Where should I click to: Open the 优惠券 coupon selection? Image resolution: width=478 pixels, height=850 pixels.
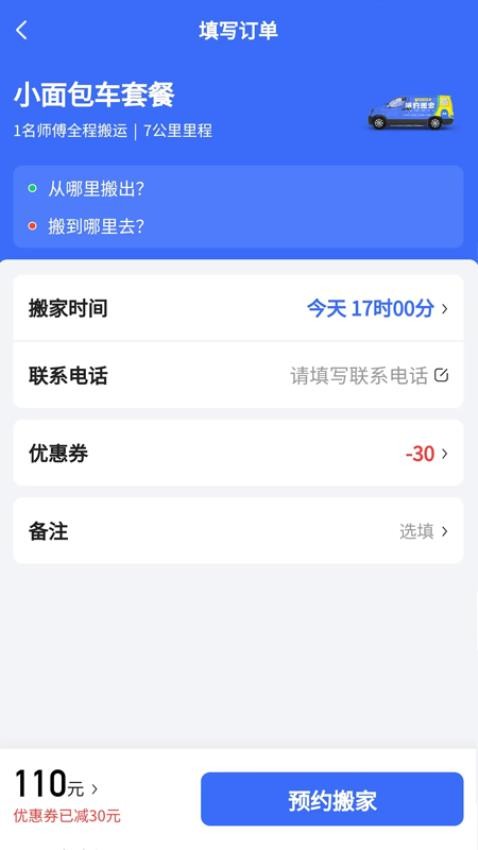click(238, 453)
